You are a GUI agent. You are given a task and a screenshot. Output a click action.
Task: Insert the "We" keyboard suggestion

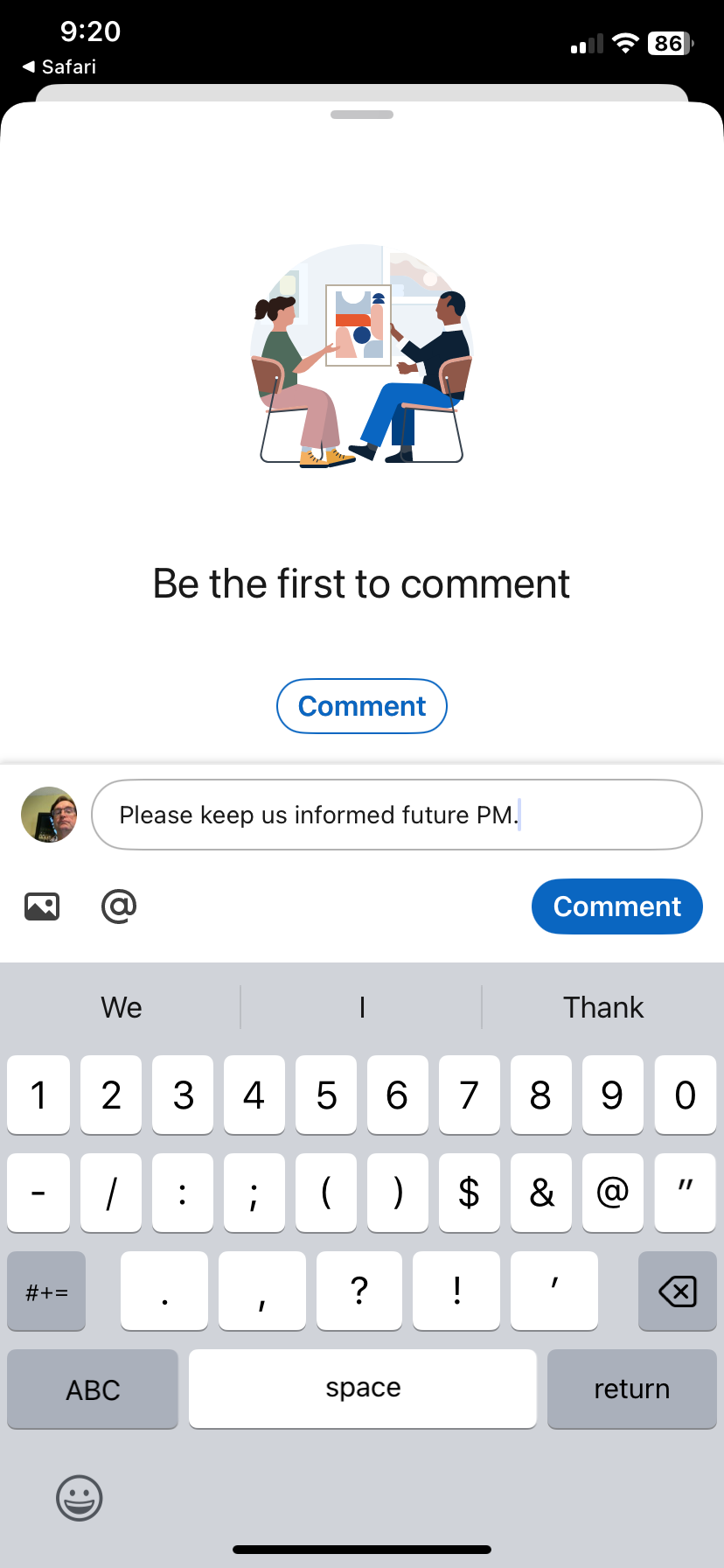[122, 1007]
